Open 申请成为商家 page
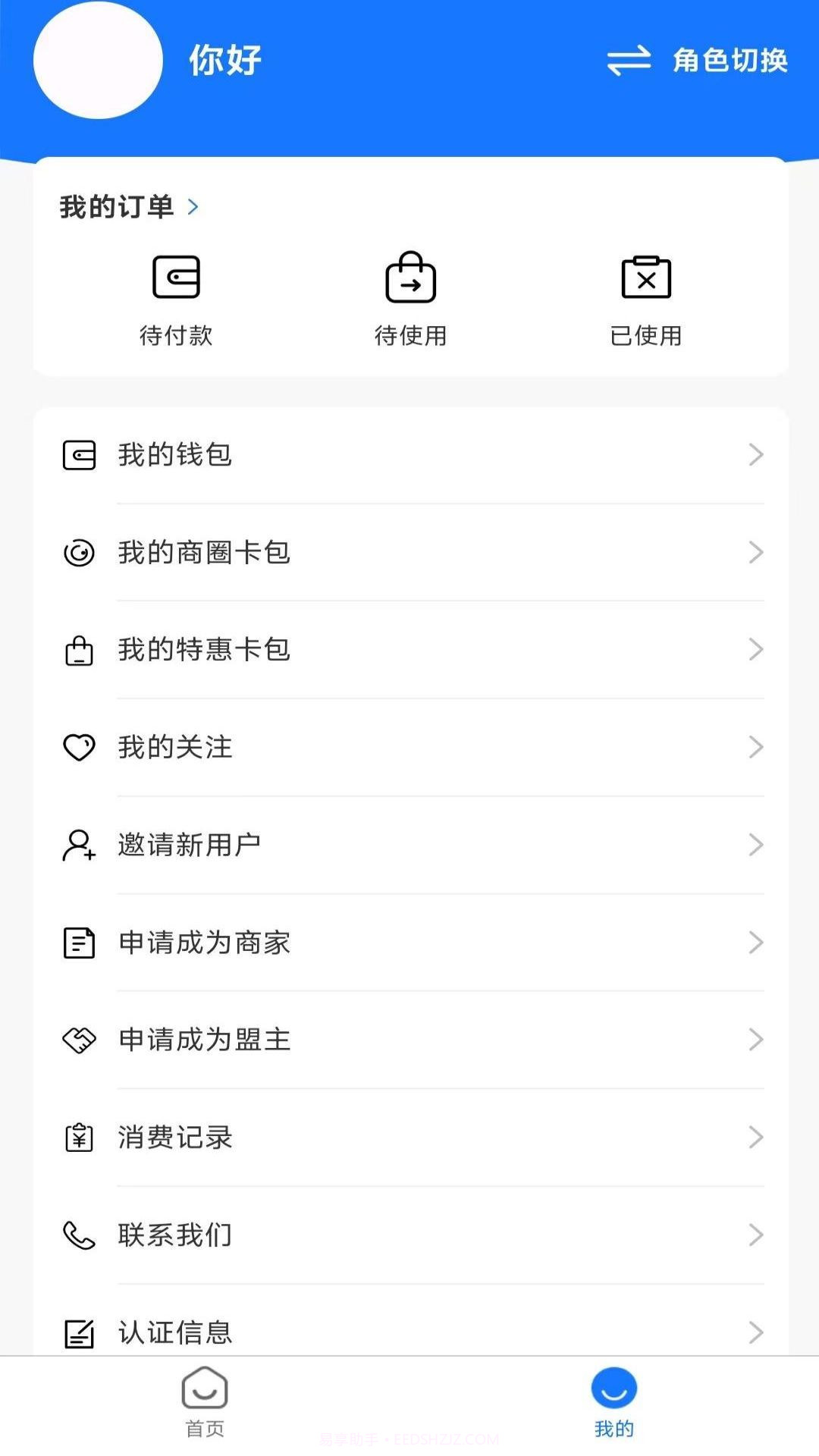Screen dimensions: 819x1456 pos(409,943)
